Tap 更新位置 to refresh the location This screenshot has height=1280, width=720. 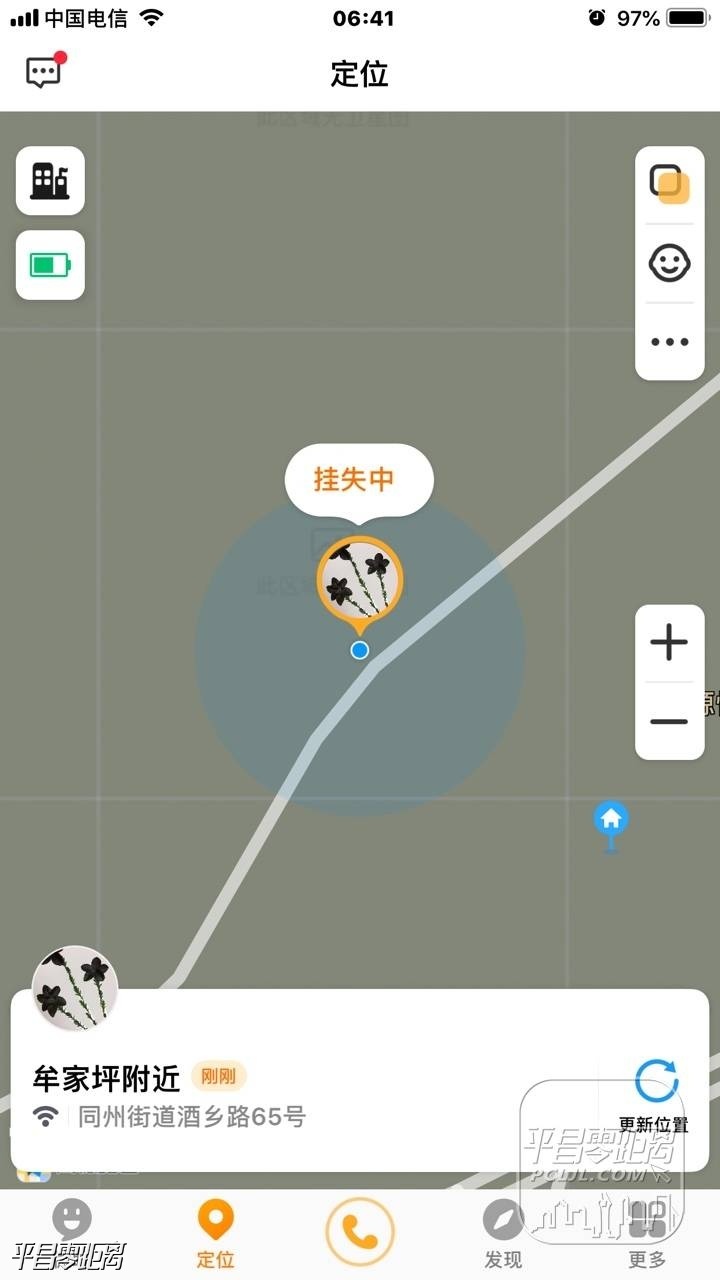point(655,1095)
